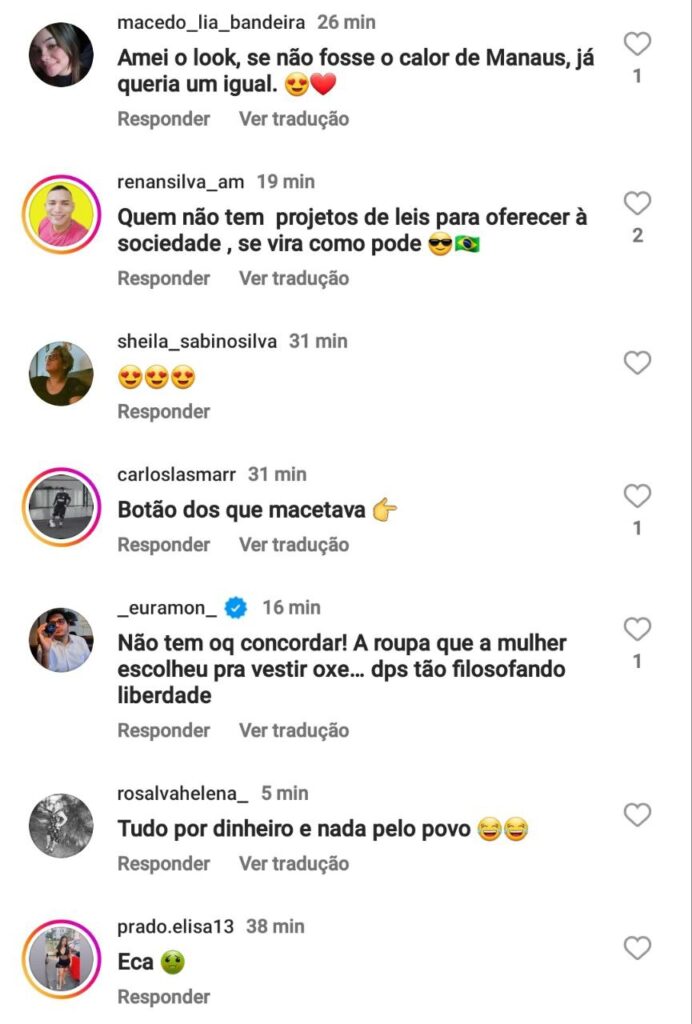Image resolution: width=692 pixels, height=1024 pixels.
Task: Like prado.elisa13's Eca comment
Action: pos(637,948)
